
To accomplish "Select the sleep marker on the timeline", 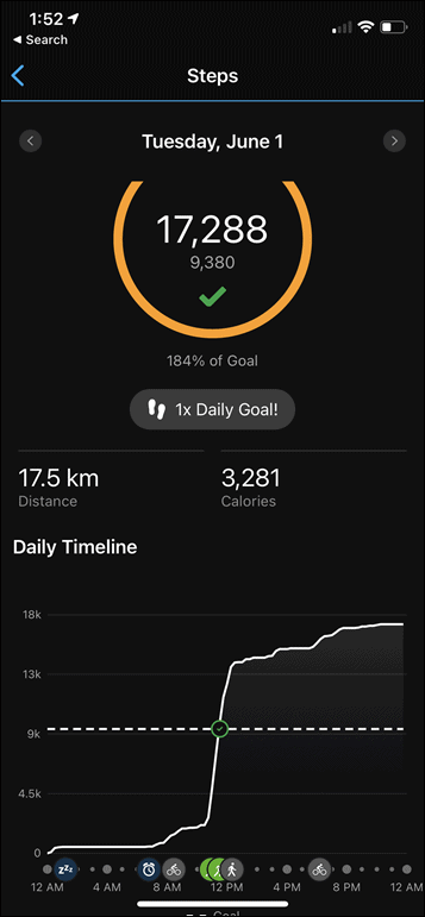I will (x=66, y=869).
